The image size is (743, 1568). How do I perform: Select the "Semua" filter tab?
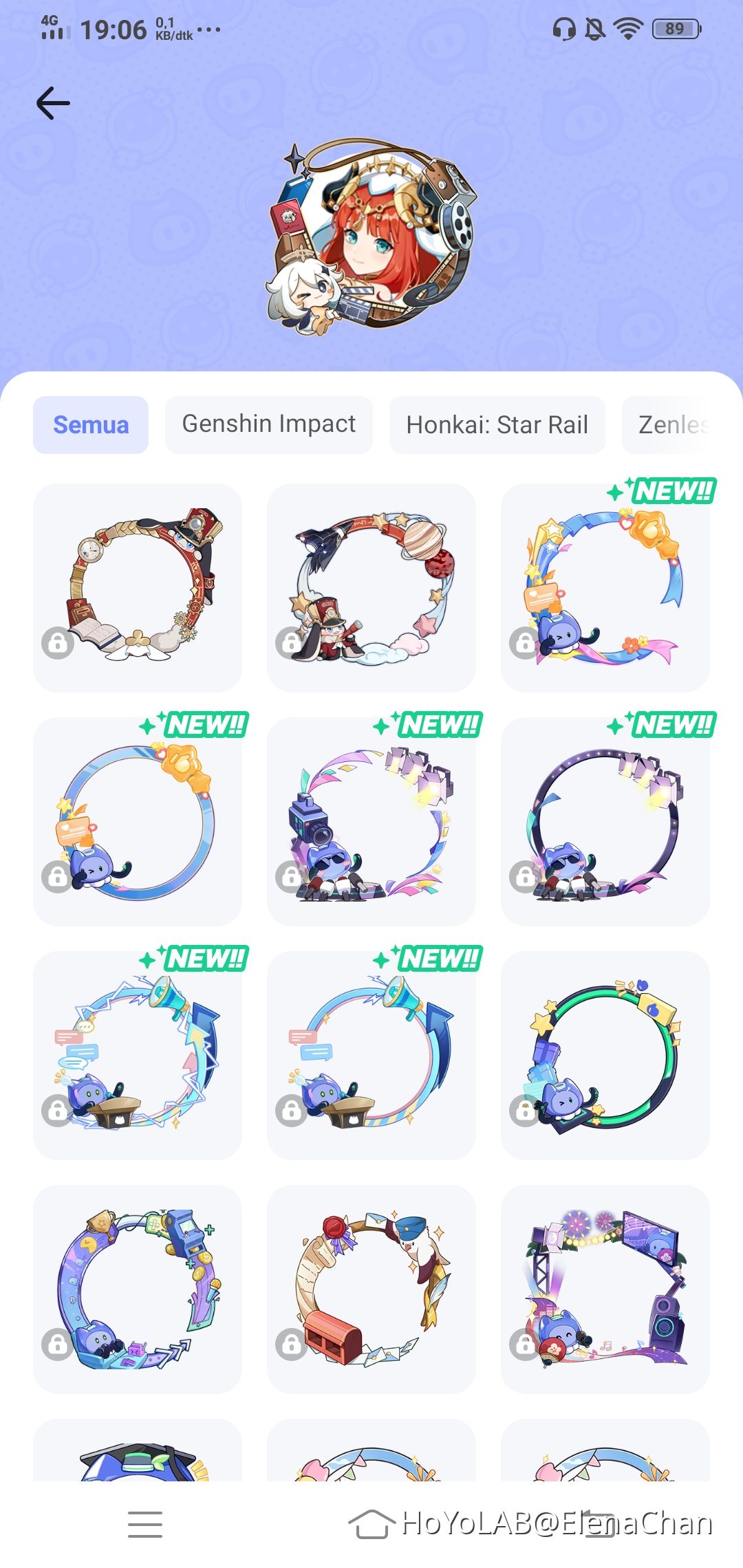(90, 424)
